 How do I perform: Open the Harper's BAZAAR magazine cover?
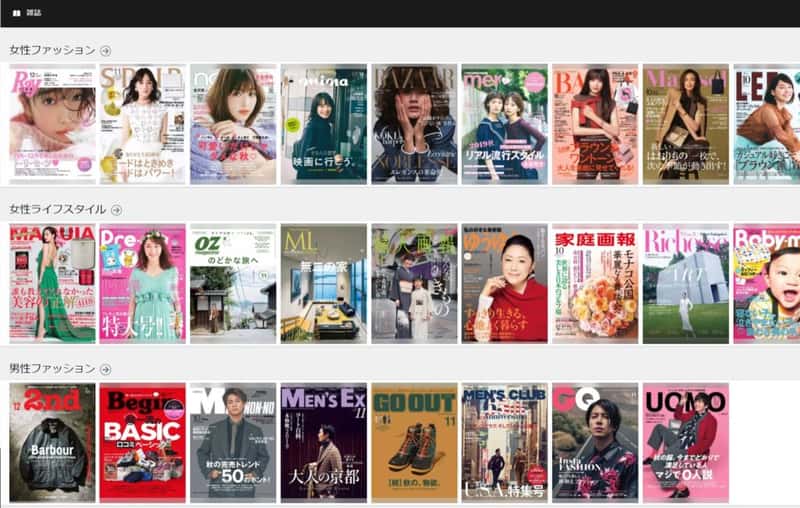pyautogui.click(x=414, y=124)
